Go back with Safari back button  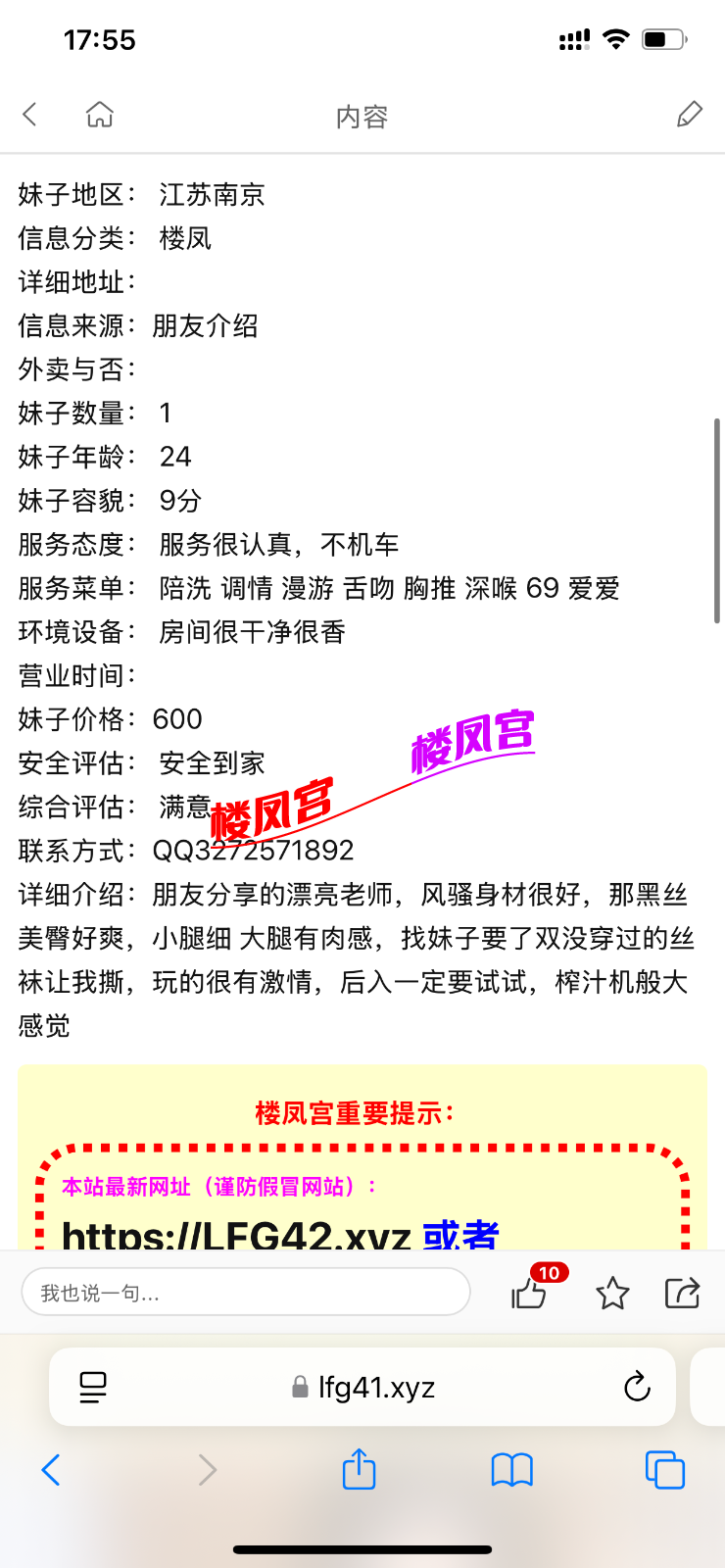click(x=51, y=1470)
